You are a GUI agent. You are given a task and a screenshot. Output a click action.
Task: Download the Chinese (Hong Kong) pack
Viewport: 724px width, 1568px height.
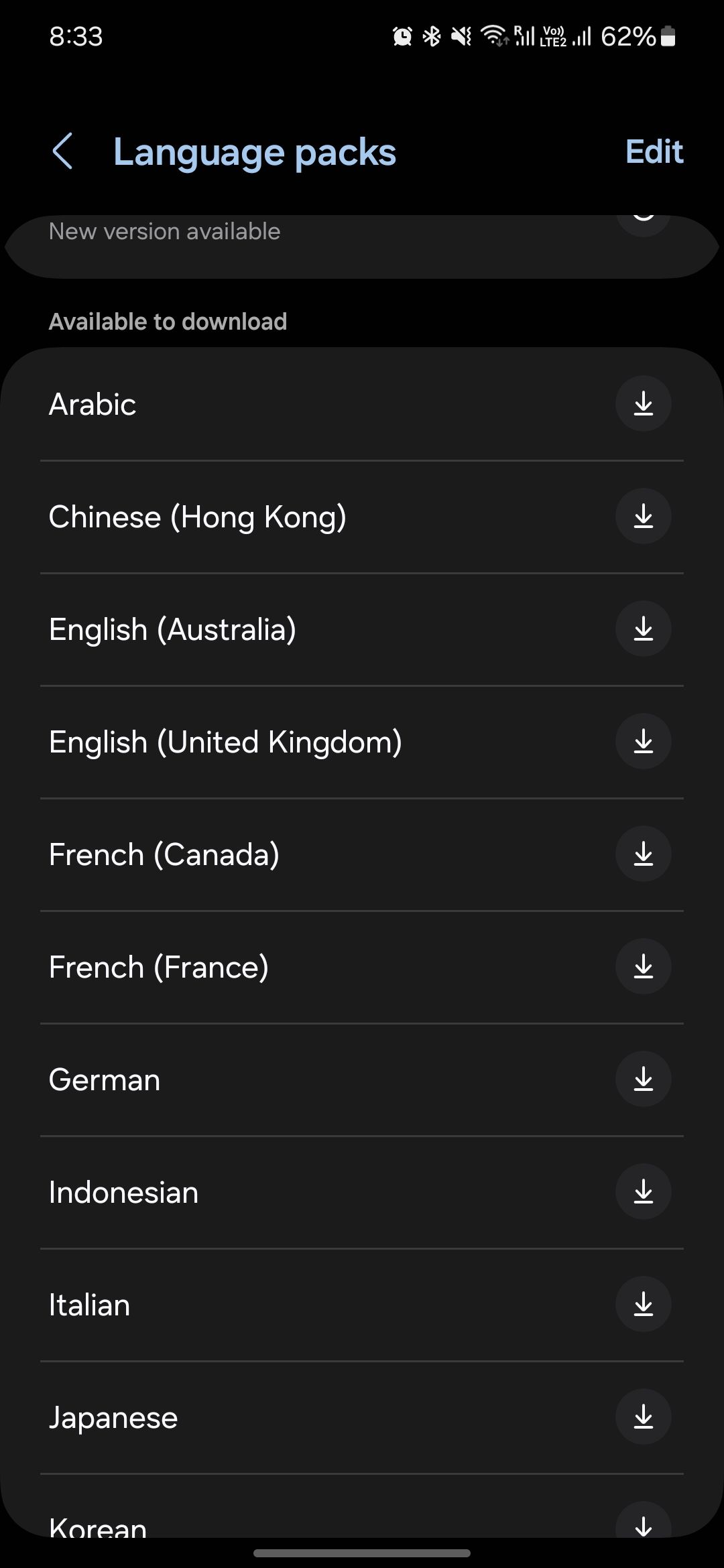coord(642,516)
